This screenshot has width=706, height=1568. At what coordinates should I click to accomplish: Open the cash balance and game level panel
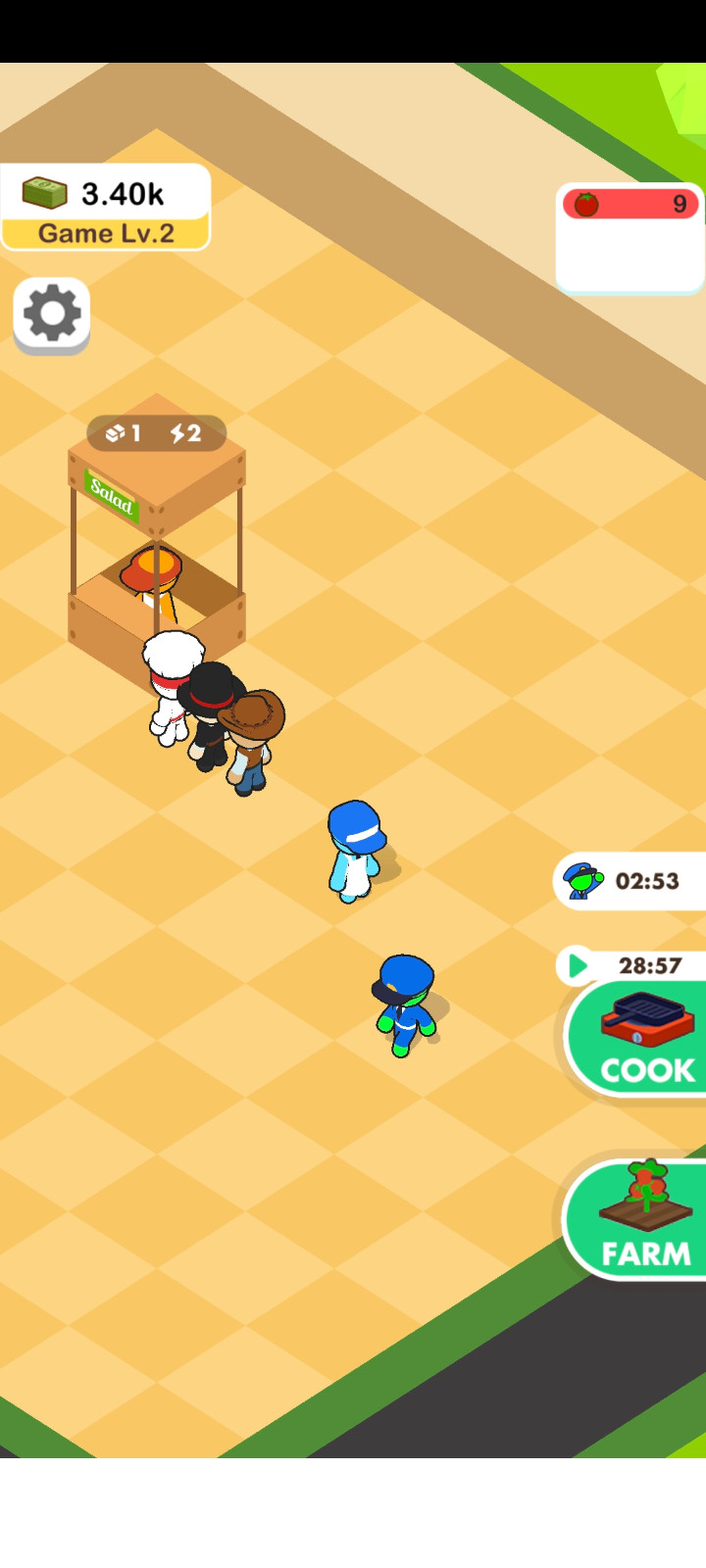pyautogui.click(x=106, y=208)
